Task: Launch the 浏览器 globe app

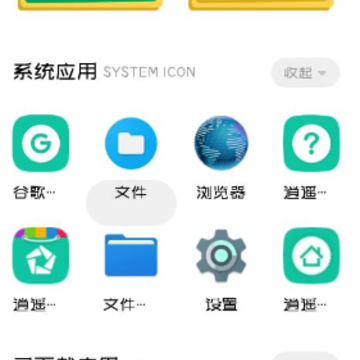Action: [221, 143]
